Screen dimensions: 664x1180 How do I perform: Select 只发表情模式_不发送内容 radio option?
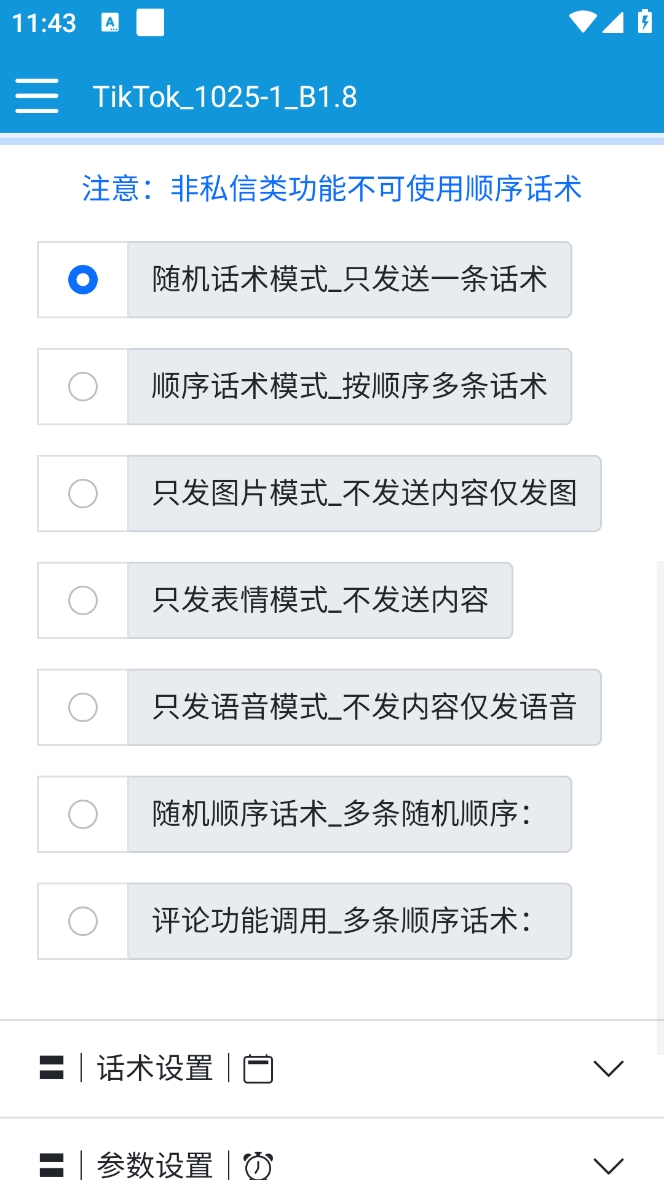click(83, 601)
